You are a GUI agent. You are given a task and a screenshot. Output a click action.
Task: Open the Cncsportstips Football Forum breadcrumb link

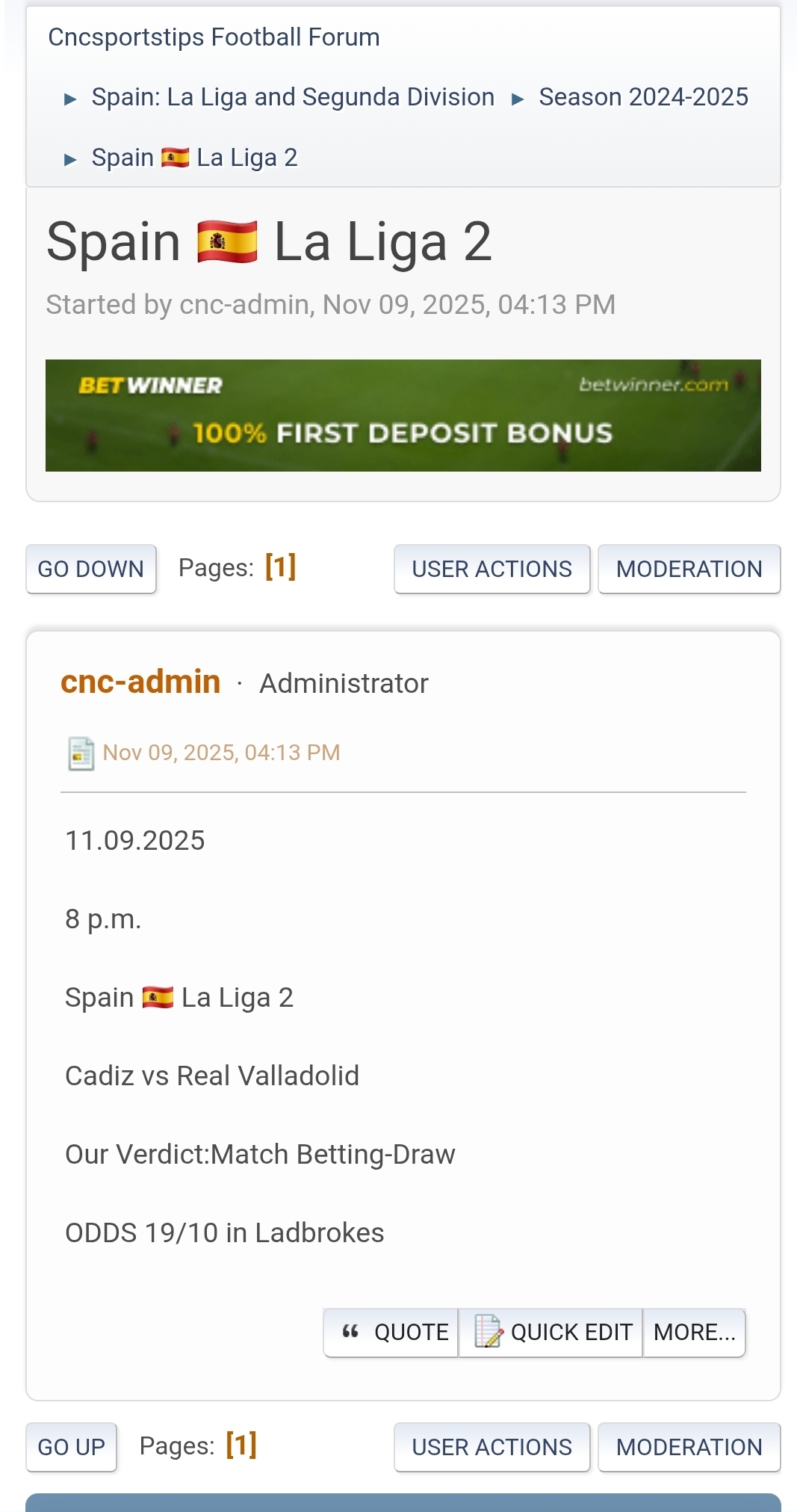click(214, 37)
